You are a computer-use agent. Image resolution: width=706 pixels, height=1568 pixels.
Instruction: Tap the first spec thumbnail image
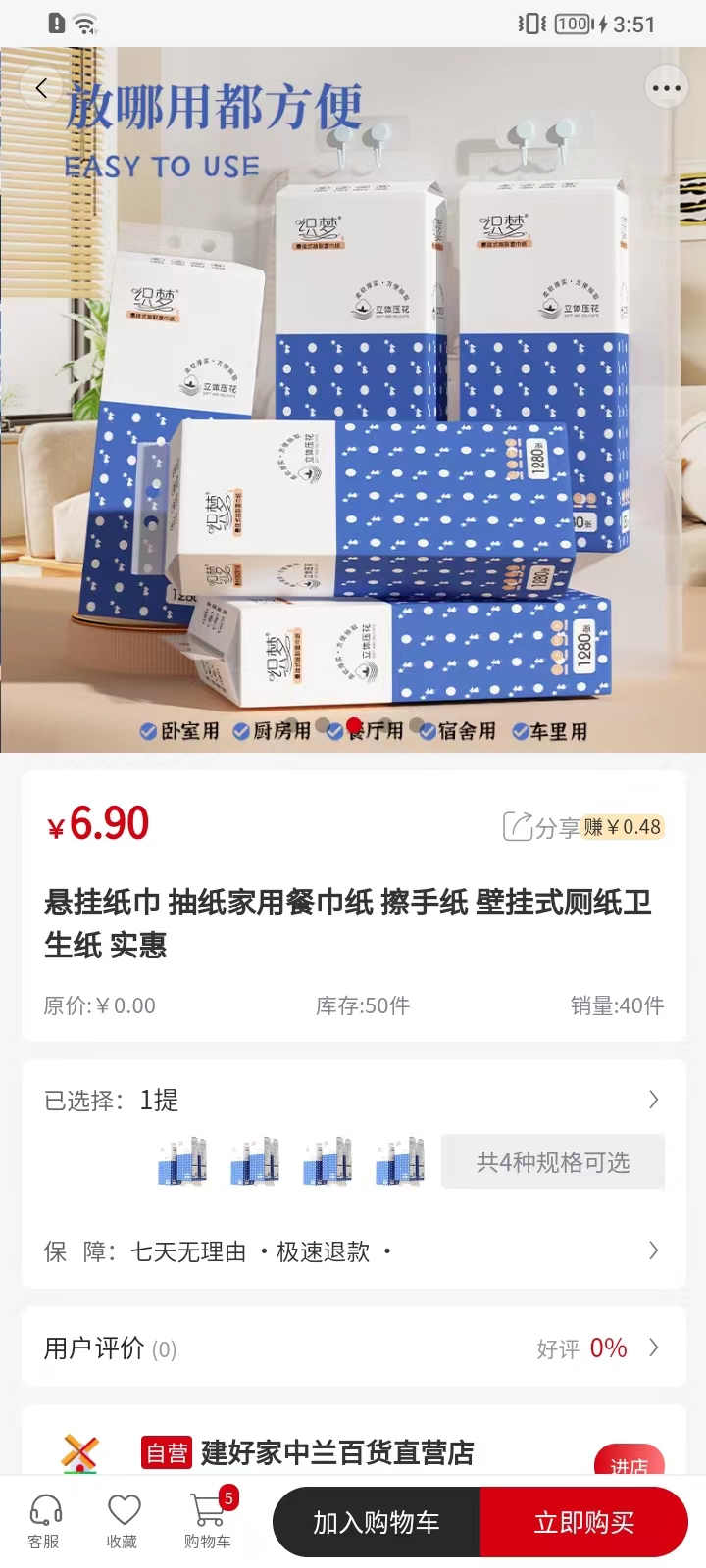click(x=181, y=1162)
